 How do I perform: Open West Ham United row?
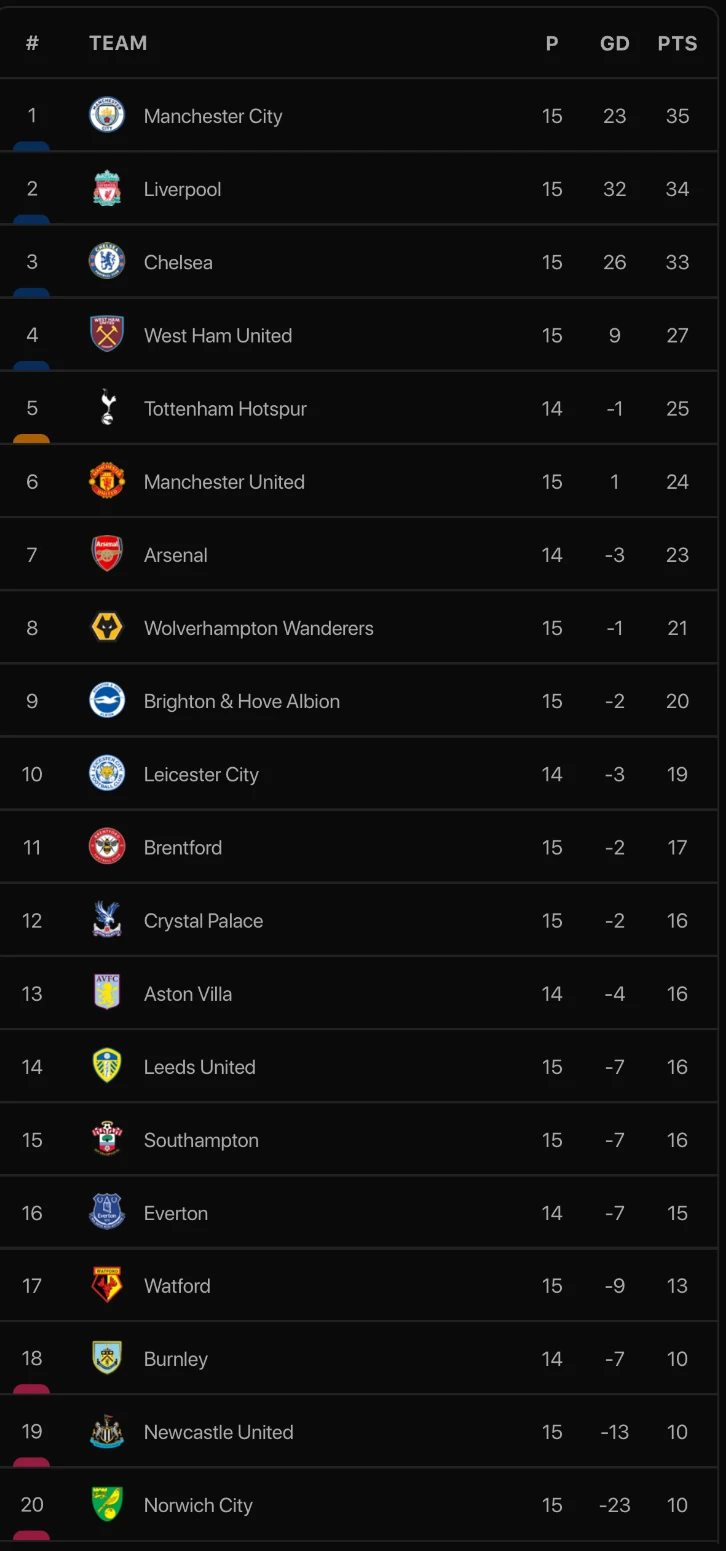[218, 335]
